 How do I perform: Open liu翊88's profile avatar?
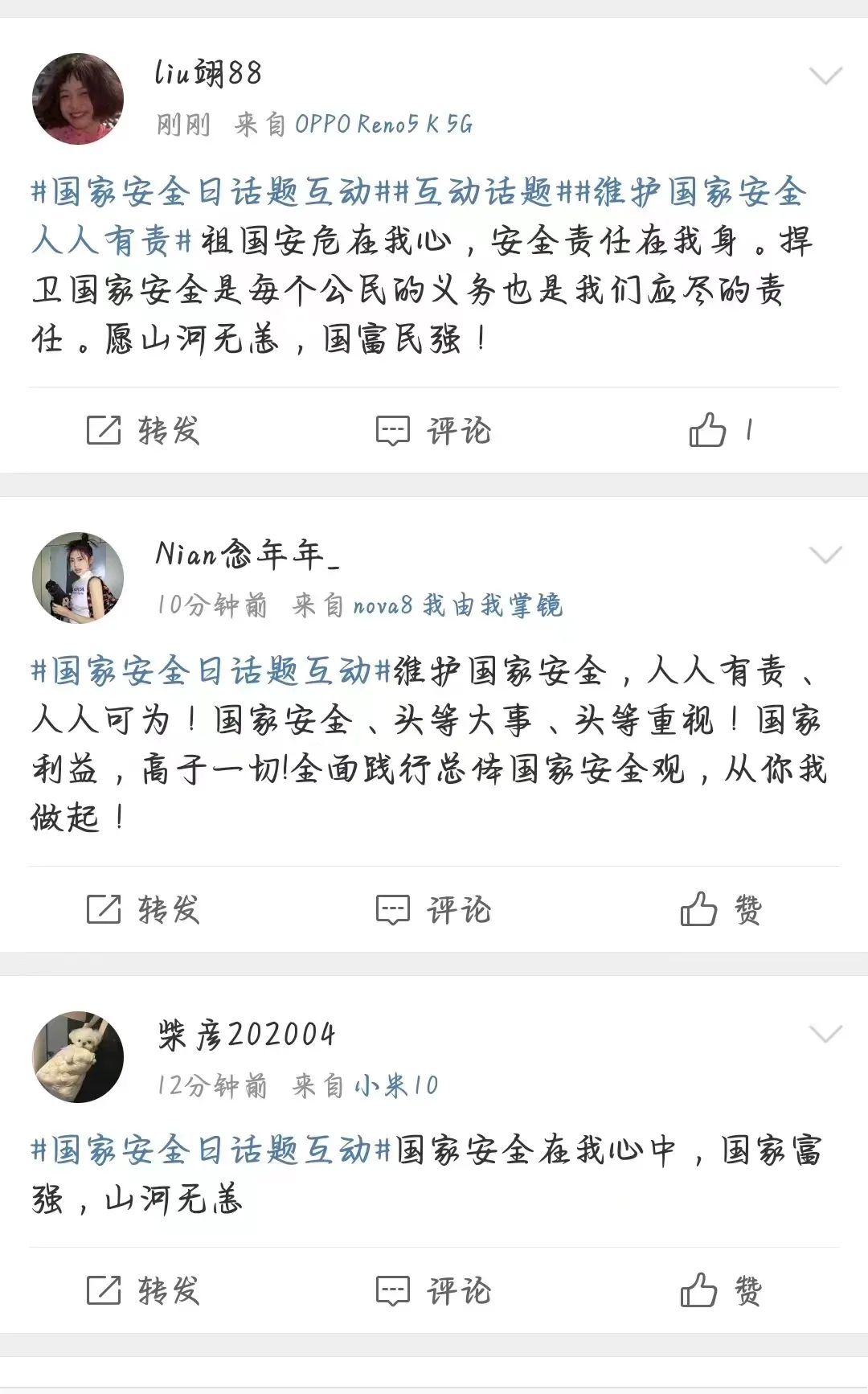point(78,99)
